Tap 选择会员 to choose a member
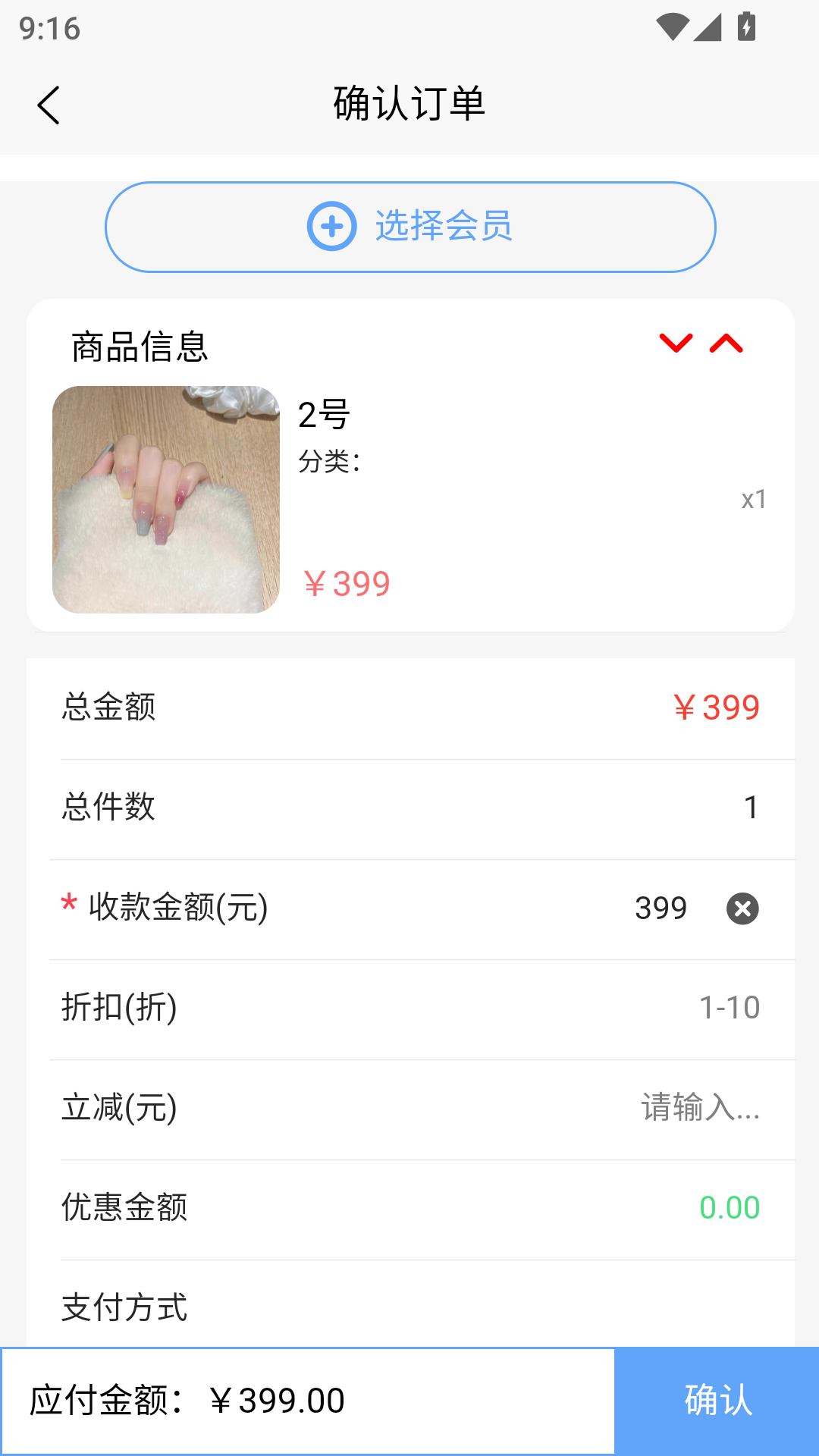This screenshot has width=819, height=1456. pyautogui.click(x=410, y=227)
